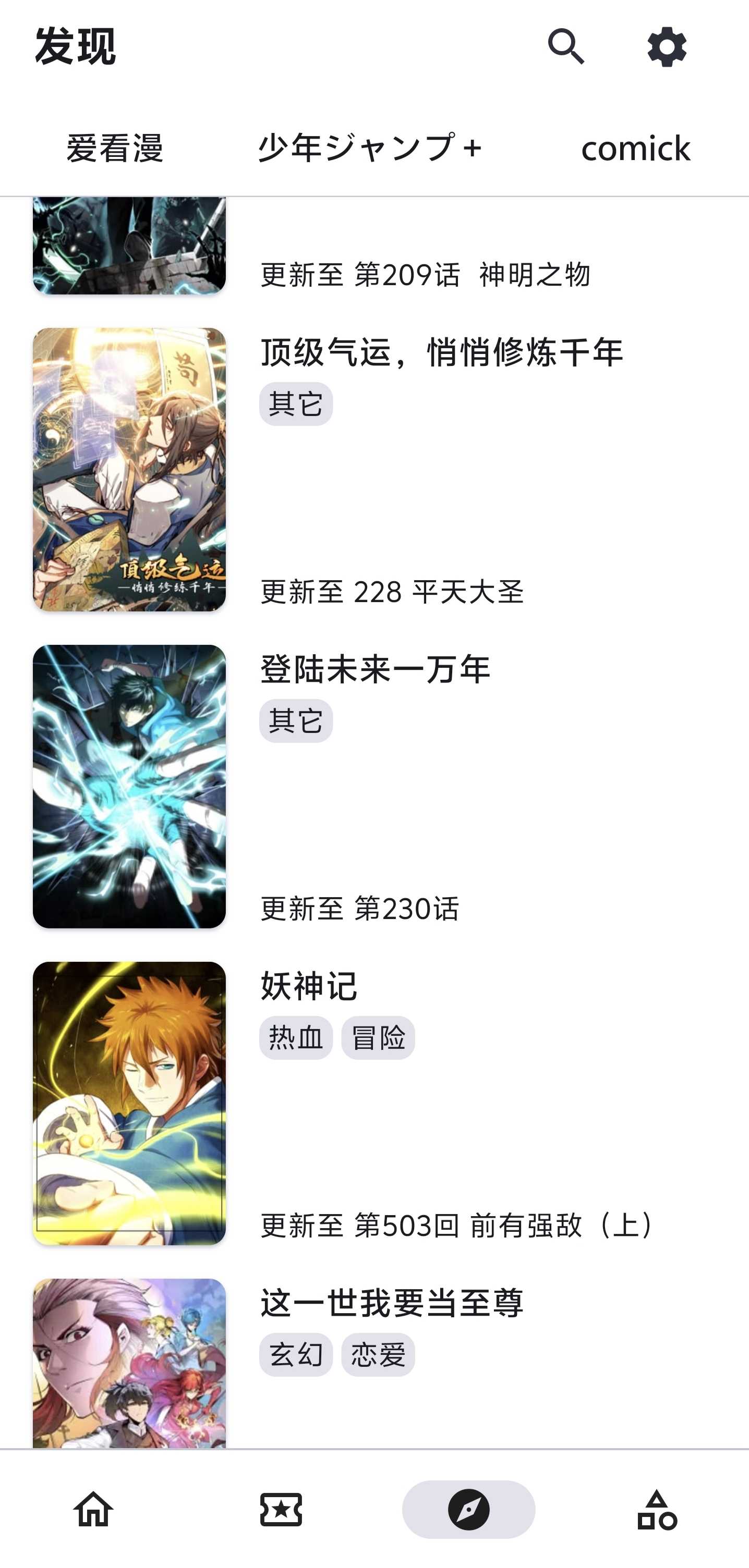Open the settings gear
Viewport: 749px width, 1568px height.
[x=667, y=47]
